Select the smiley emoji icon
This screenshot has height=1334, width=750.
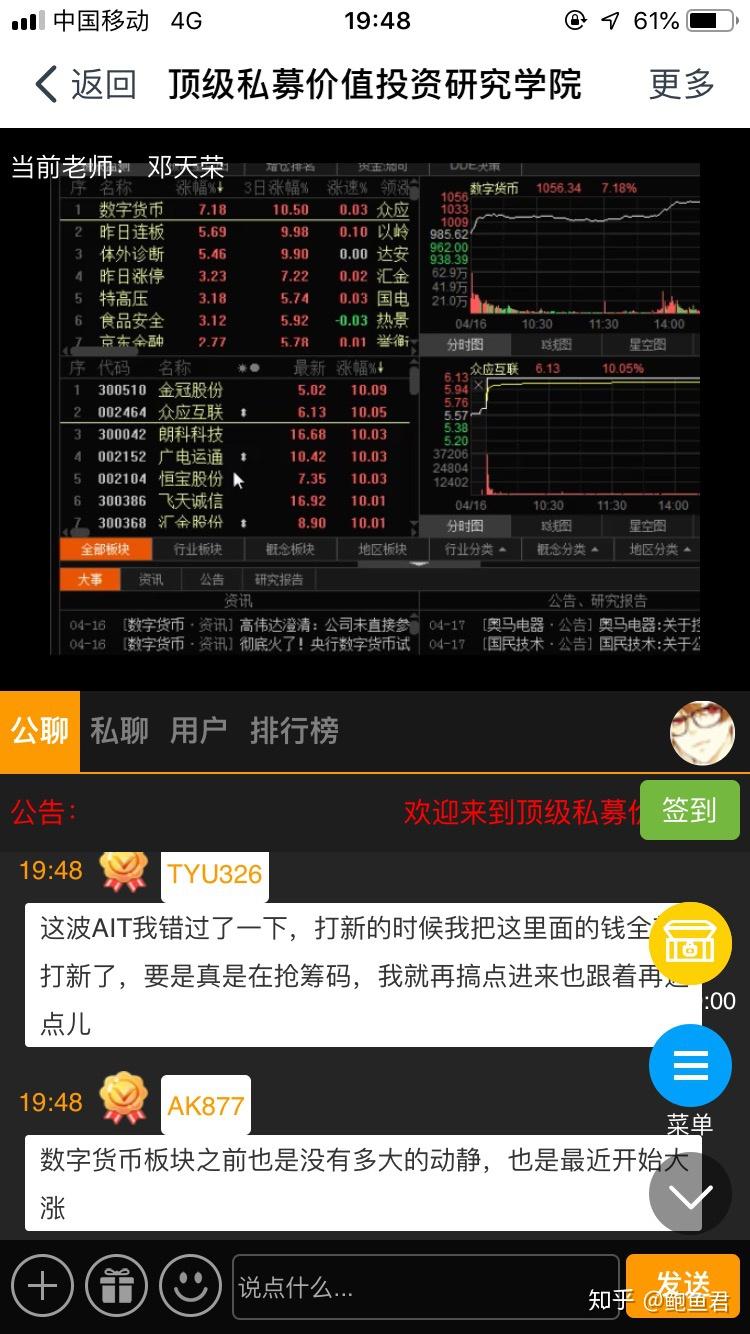tap(188, 1286)
